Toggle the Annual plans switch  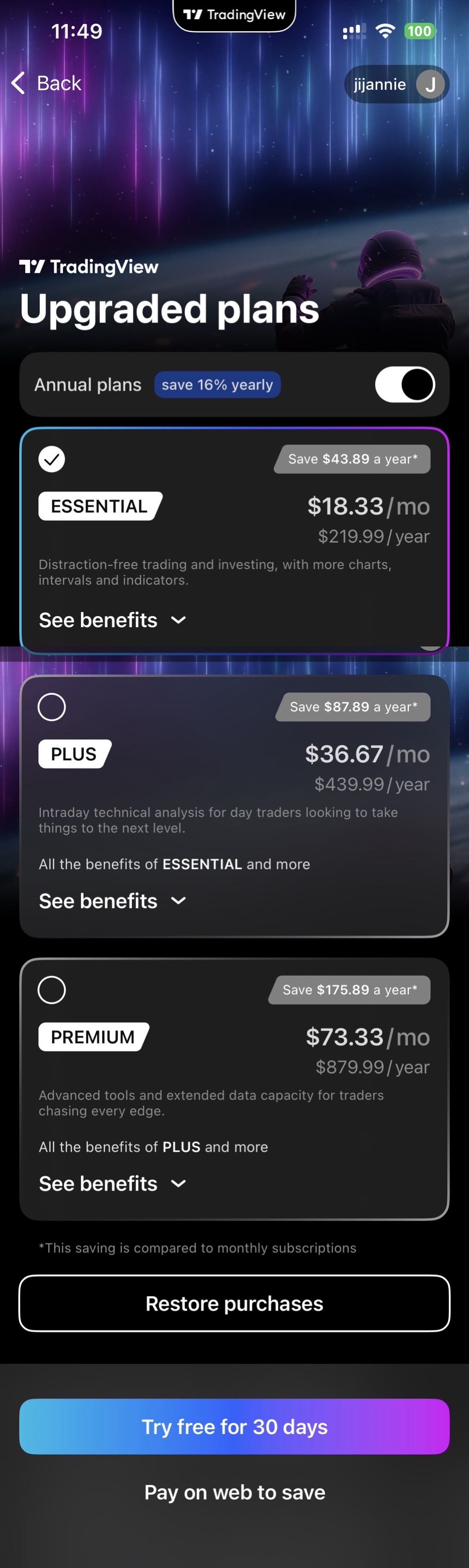[404, 385]
